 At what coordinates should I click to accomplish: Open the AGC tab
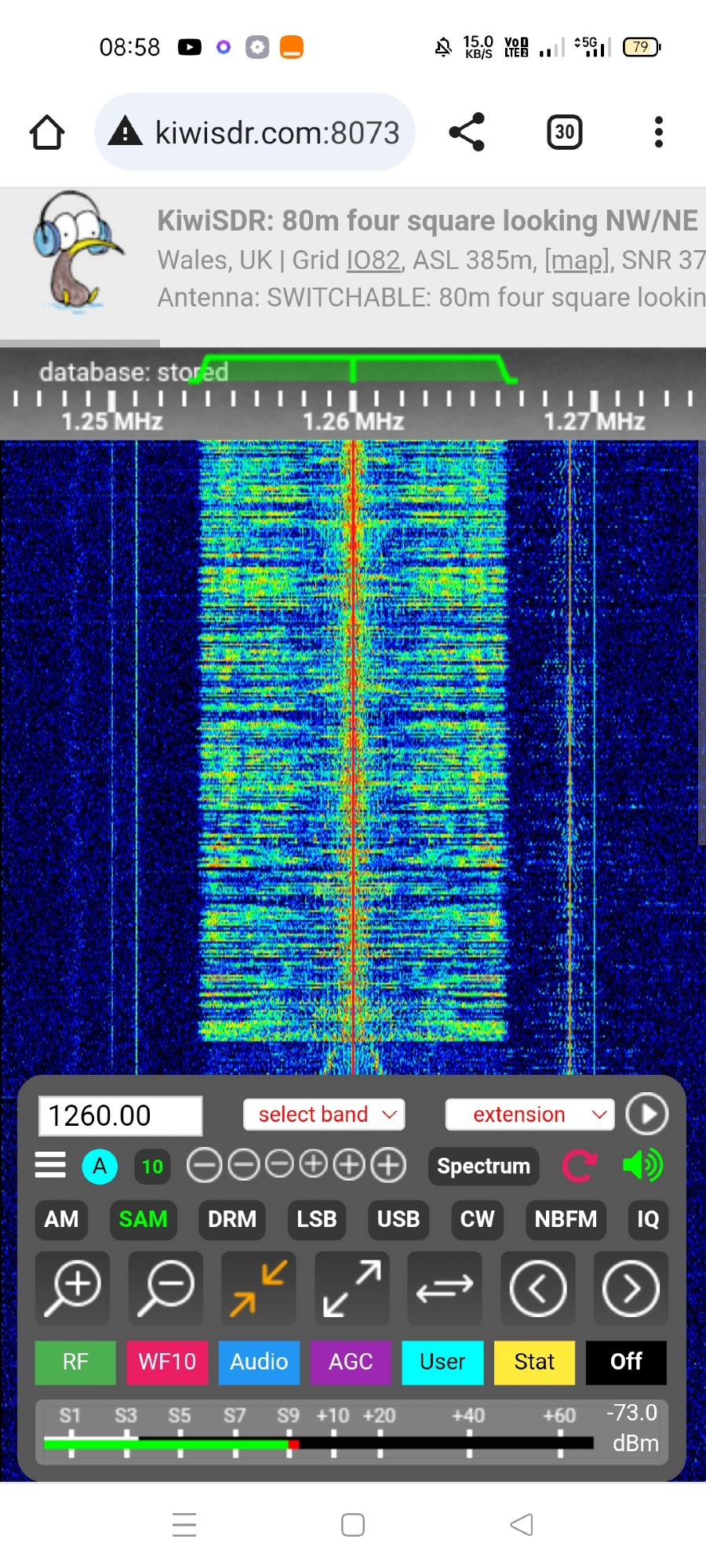click(351, 1362)
